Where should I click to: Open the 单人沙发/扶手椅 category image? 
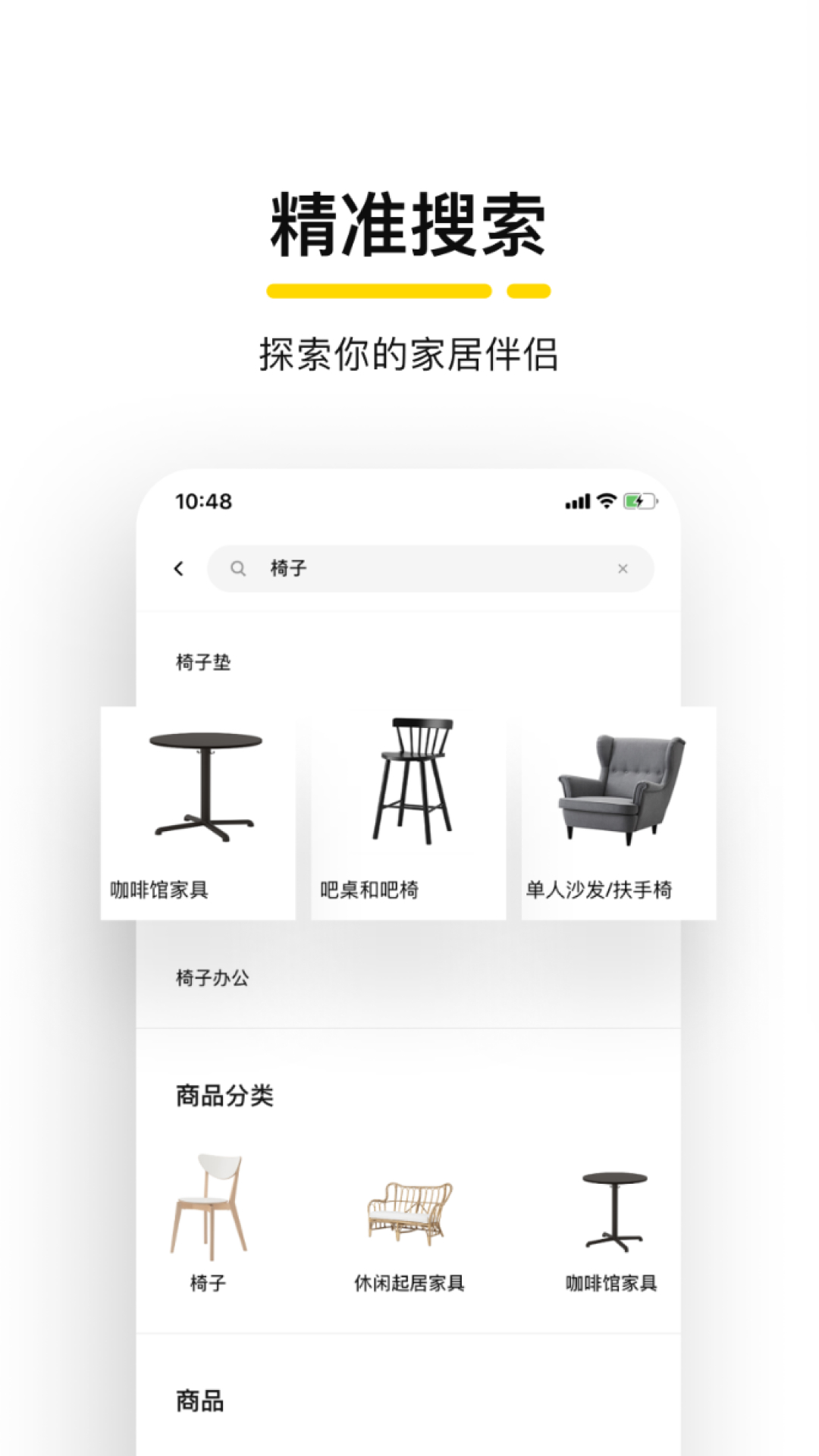618,789
